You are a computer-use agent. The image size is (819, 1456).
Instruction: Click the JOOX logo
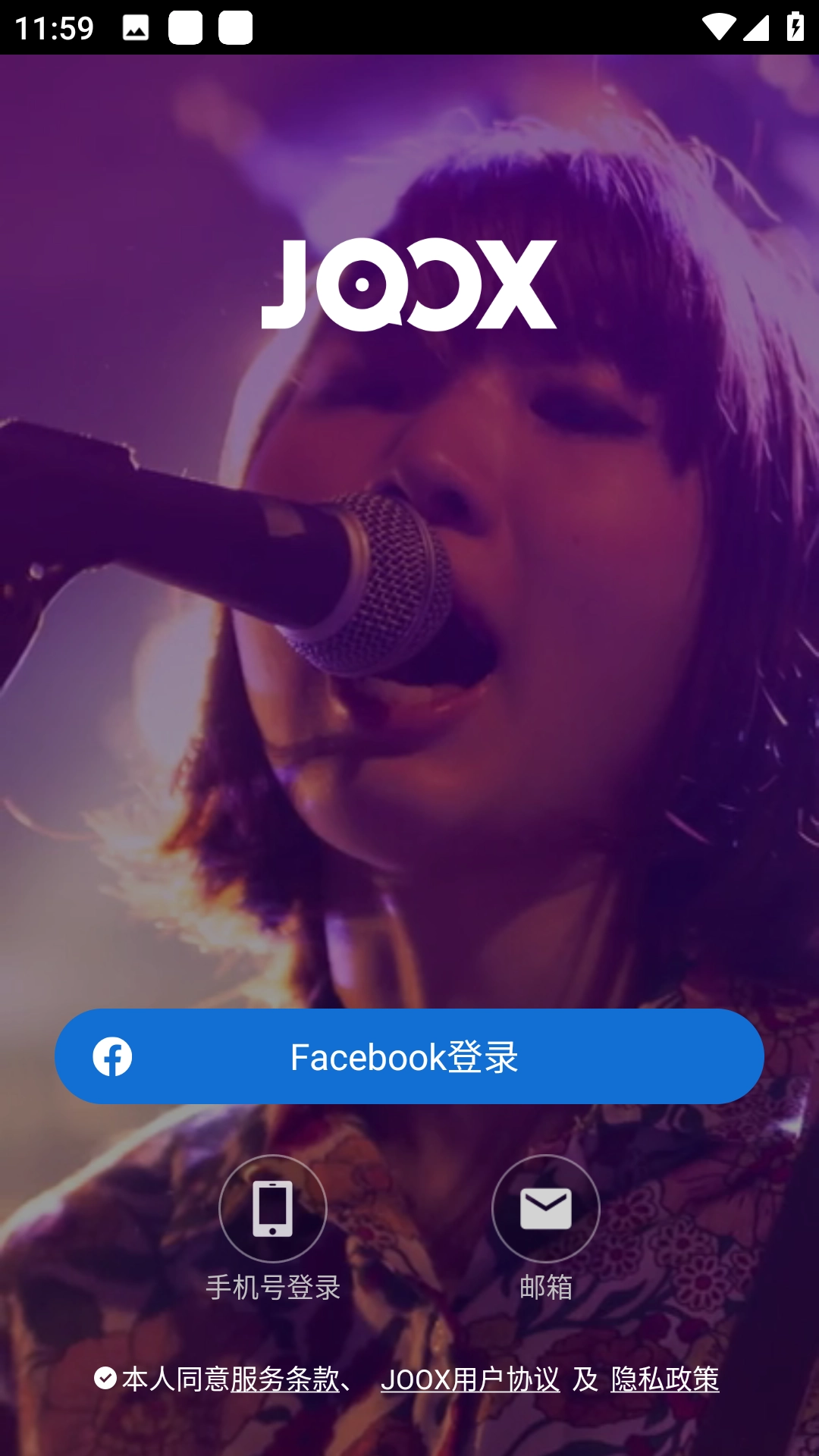pos(409,284)
